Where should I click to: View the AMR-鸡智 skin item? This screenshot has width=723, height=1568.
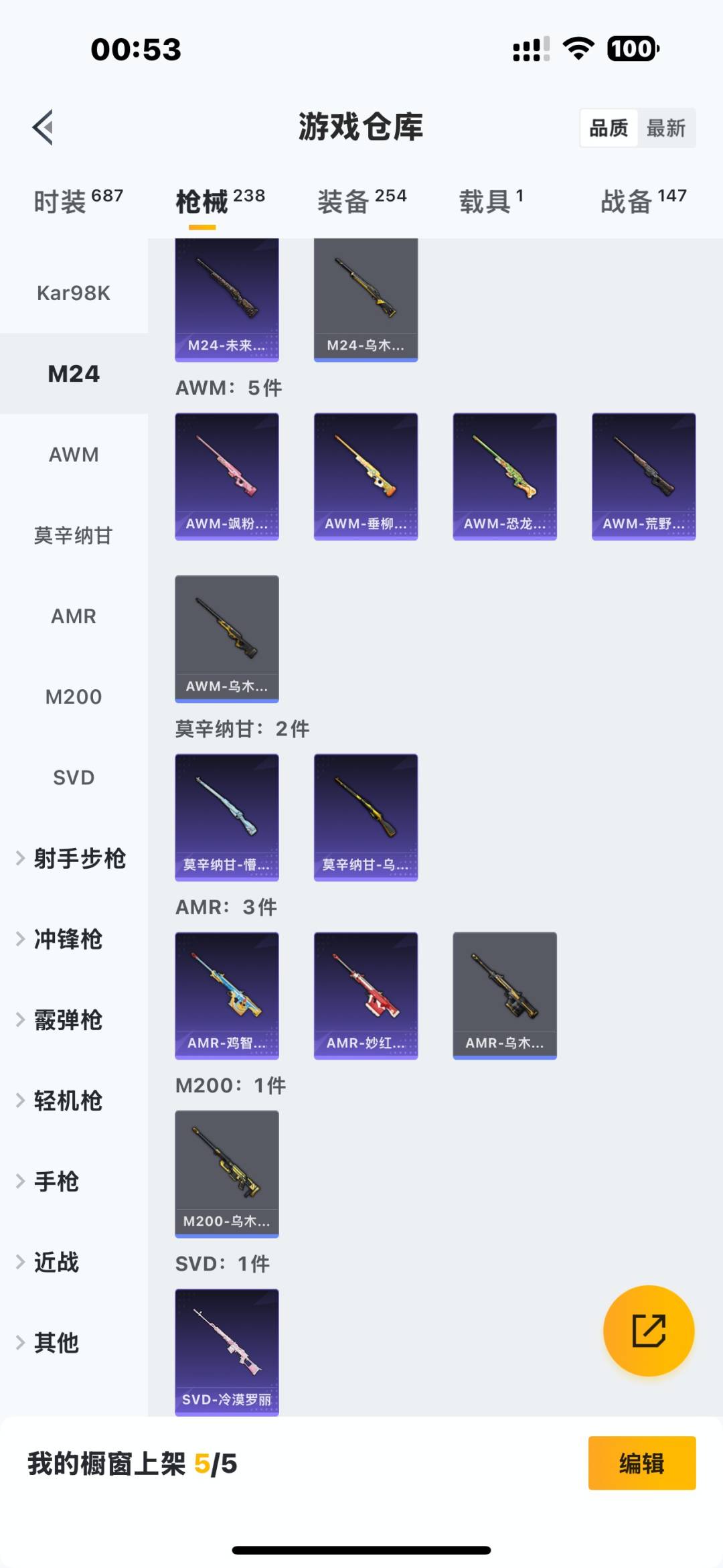pos(227,995)
